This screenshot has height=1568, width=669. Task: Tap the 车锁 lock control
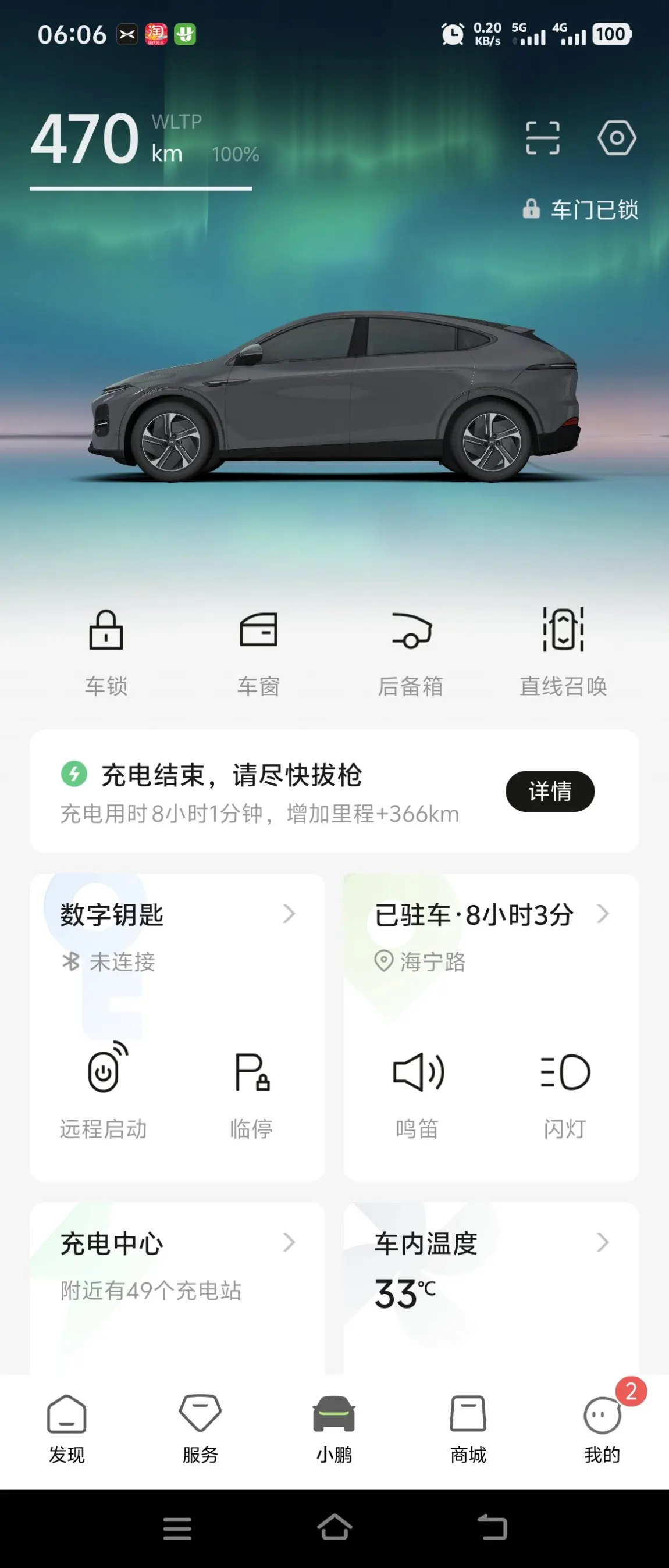point(106,653)
